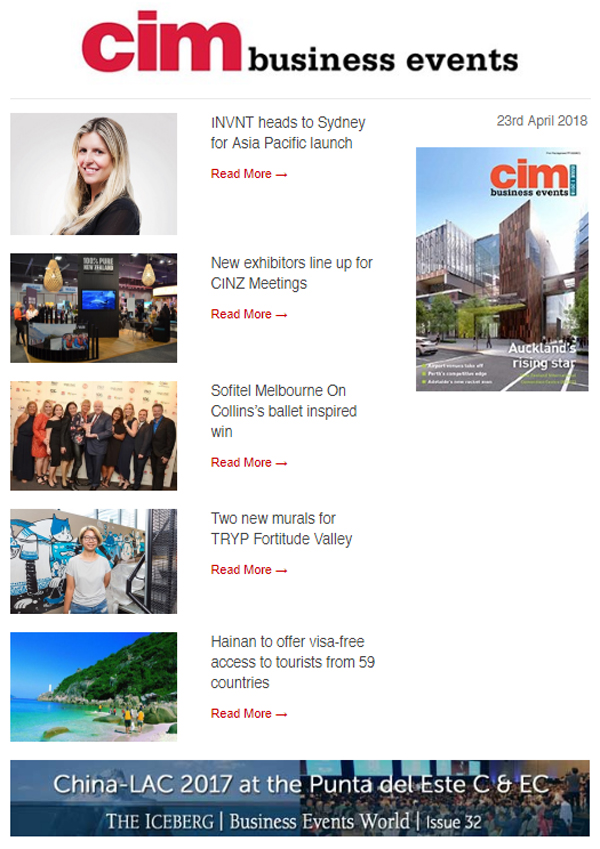Open the Hainan visa-free access headline
600x849 pixels.
tap(292, 662)
